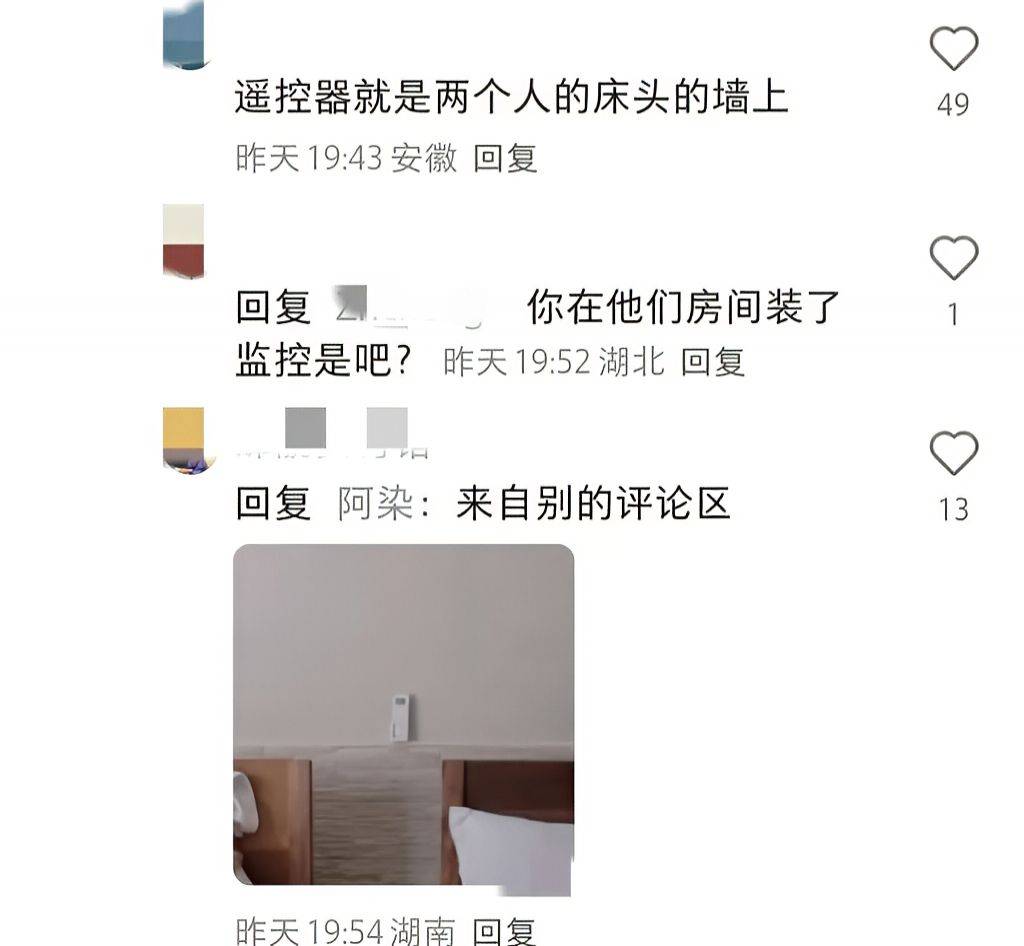
Task: Tap 回复 on the 湖北 comment
Action: (713, 362)
